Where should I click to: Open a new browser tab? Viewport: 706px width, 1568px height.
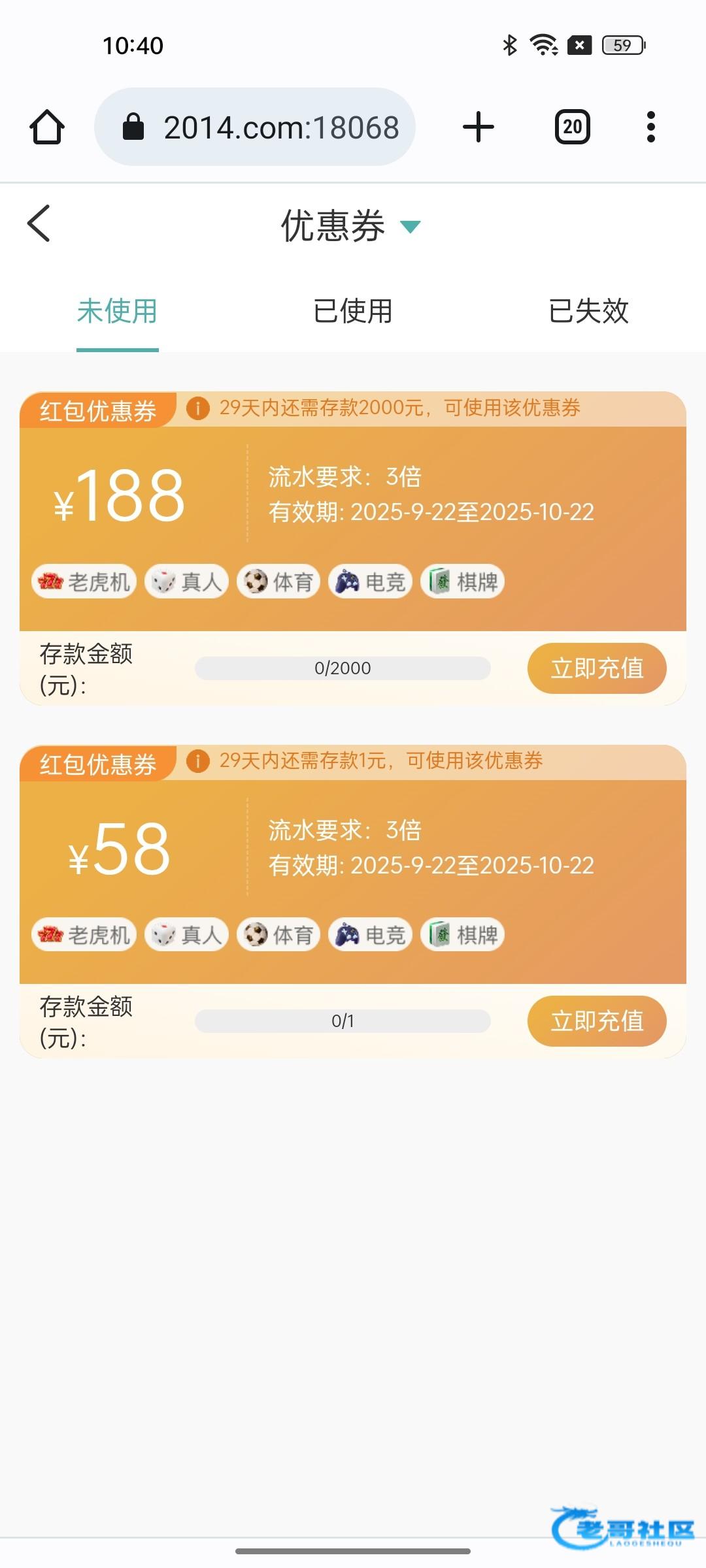(x=479, y=127)
